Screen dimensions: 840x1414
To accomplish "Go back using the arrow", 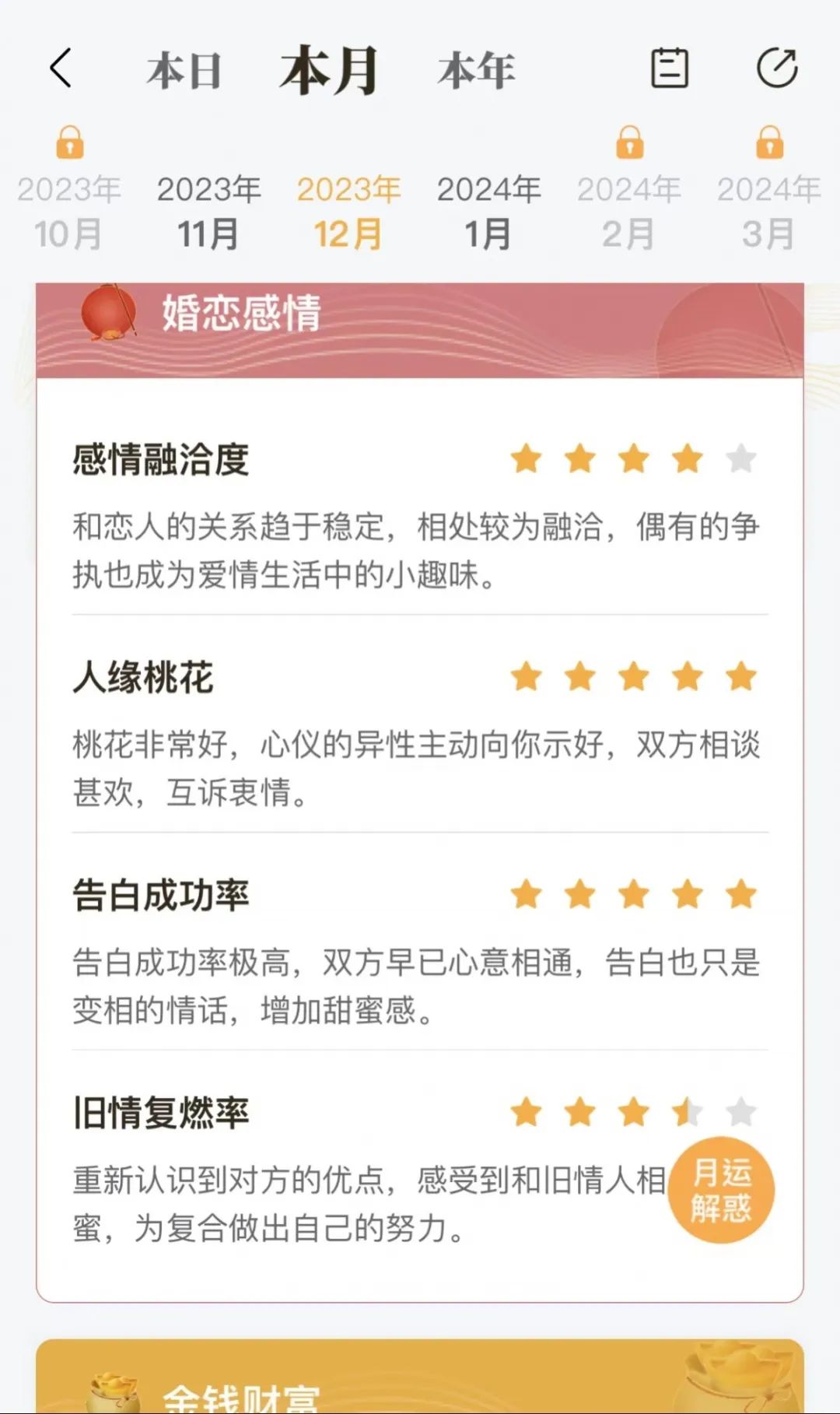I will coord(61,68).
